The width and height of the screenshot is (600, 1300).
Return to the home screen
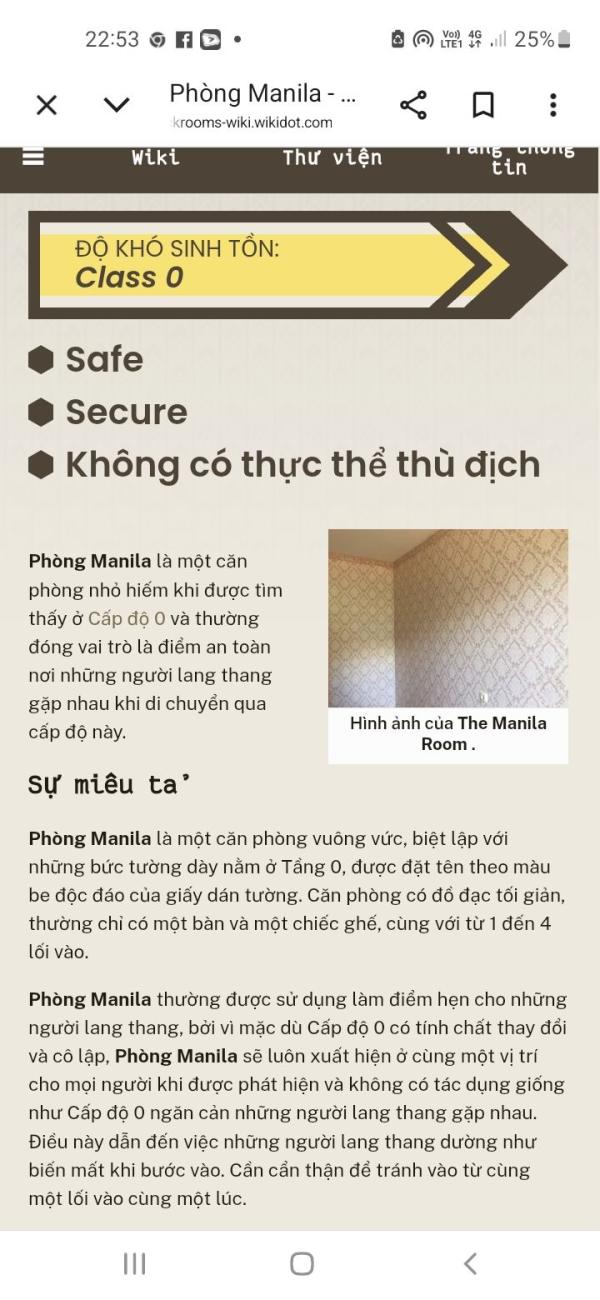301,1264
